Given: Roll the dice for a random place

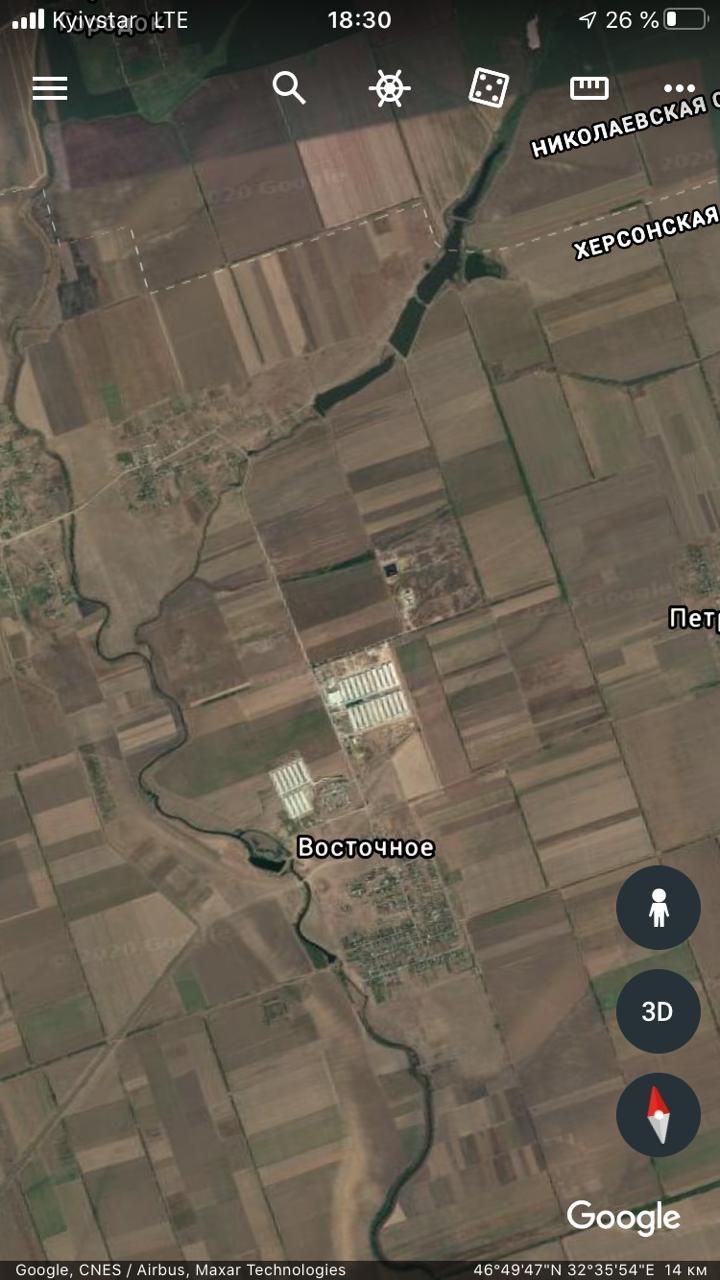Looking at the screenshot, I should click(x=489, y=88).
